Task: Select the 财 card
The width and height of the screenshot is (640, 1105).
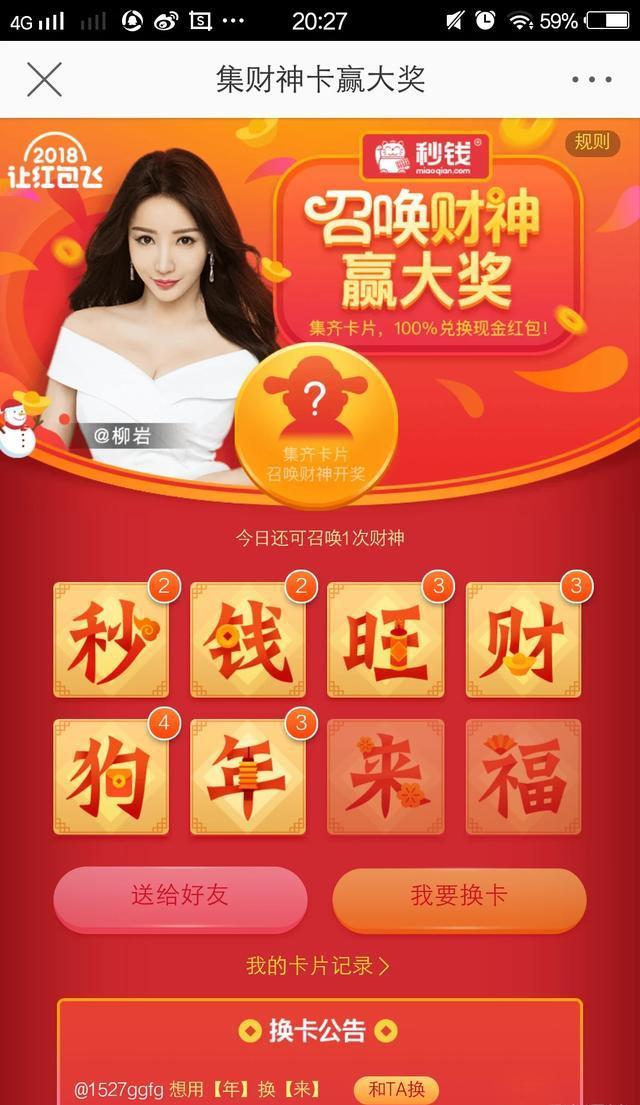Action: [x=523, y=640]
